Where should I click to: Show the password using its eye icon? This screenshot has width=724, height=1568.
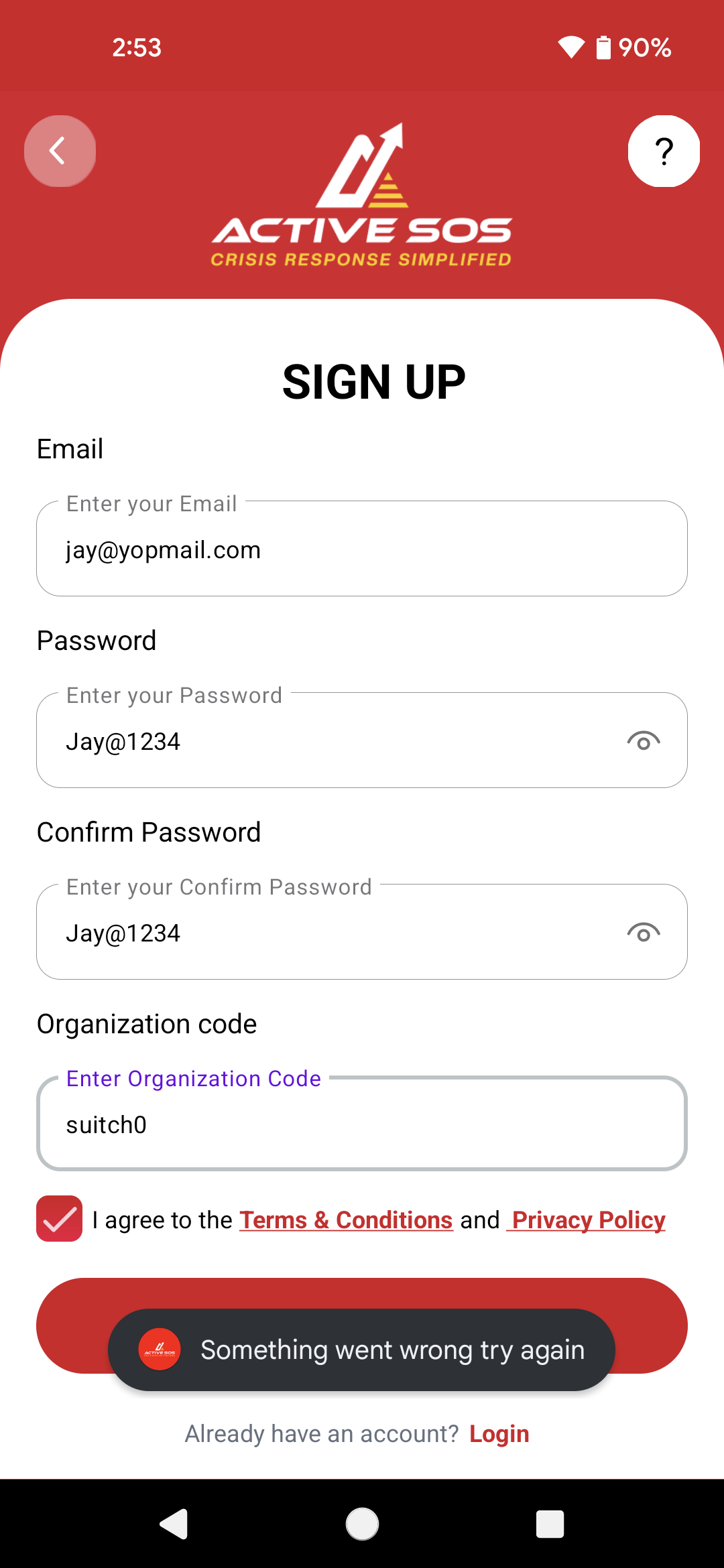[x=644, y=741]
